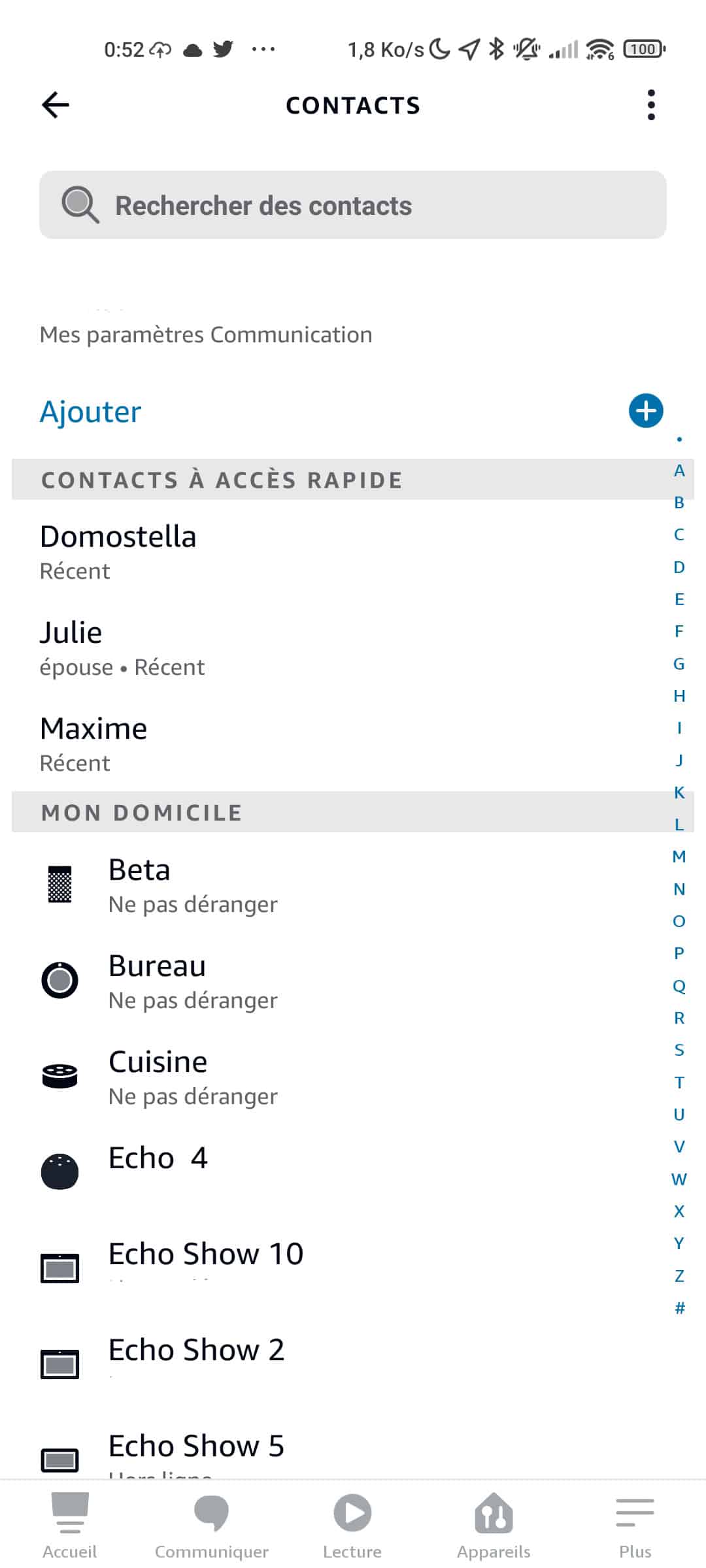
Task: Open the Echo 4 device
Action: (x=340, y=1173)
